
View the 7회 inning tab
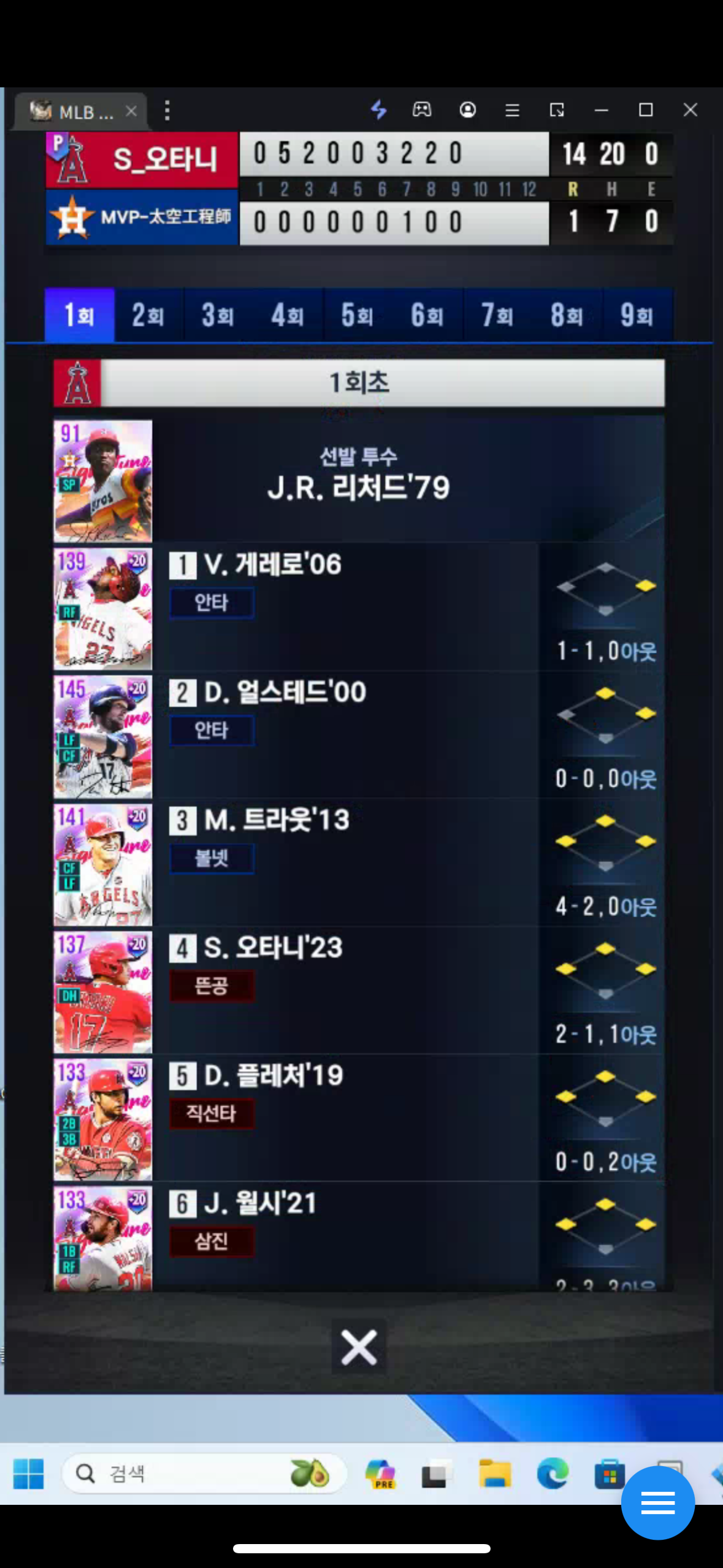[497, 315]
